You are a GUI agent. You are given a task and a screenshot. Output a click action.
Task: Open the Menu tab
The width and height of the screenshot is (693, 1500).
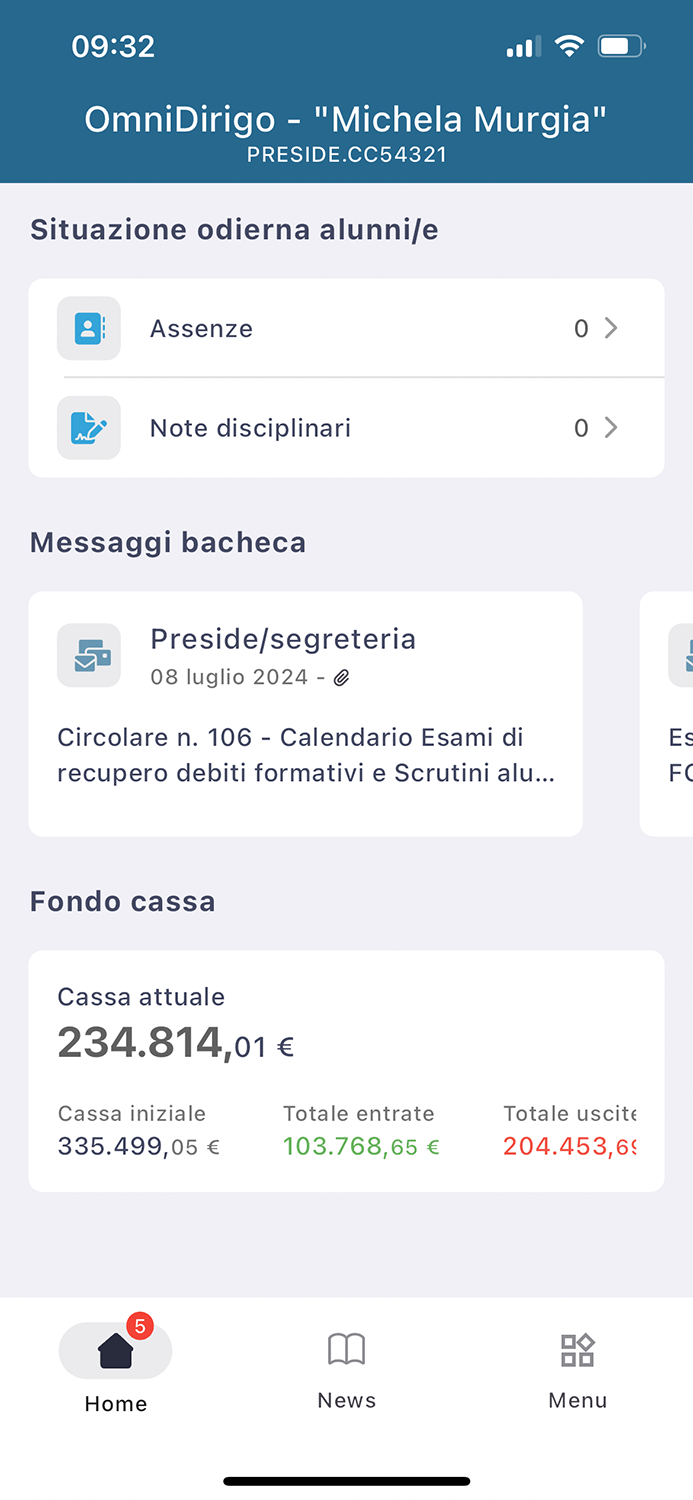tap(577, 1371)
